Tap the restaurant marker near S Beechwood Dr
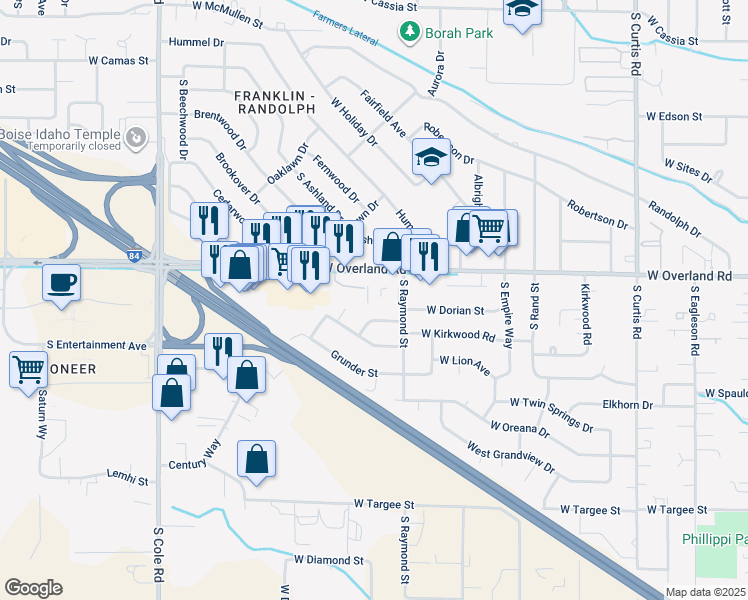The height and width of the screenshot is (600, 748). pos(206,219)
